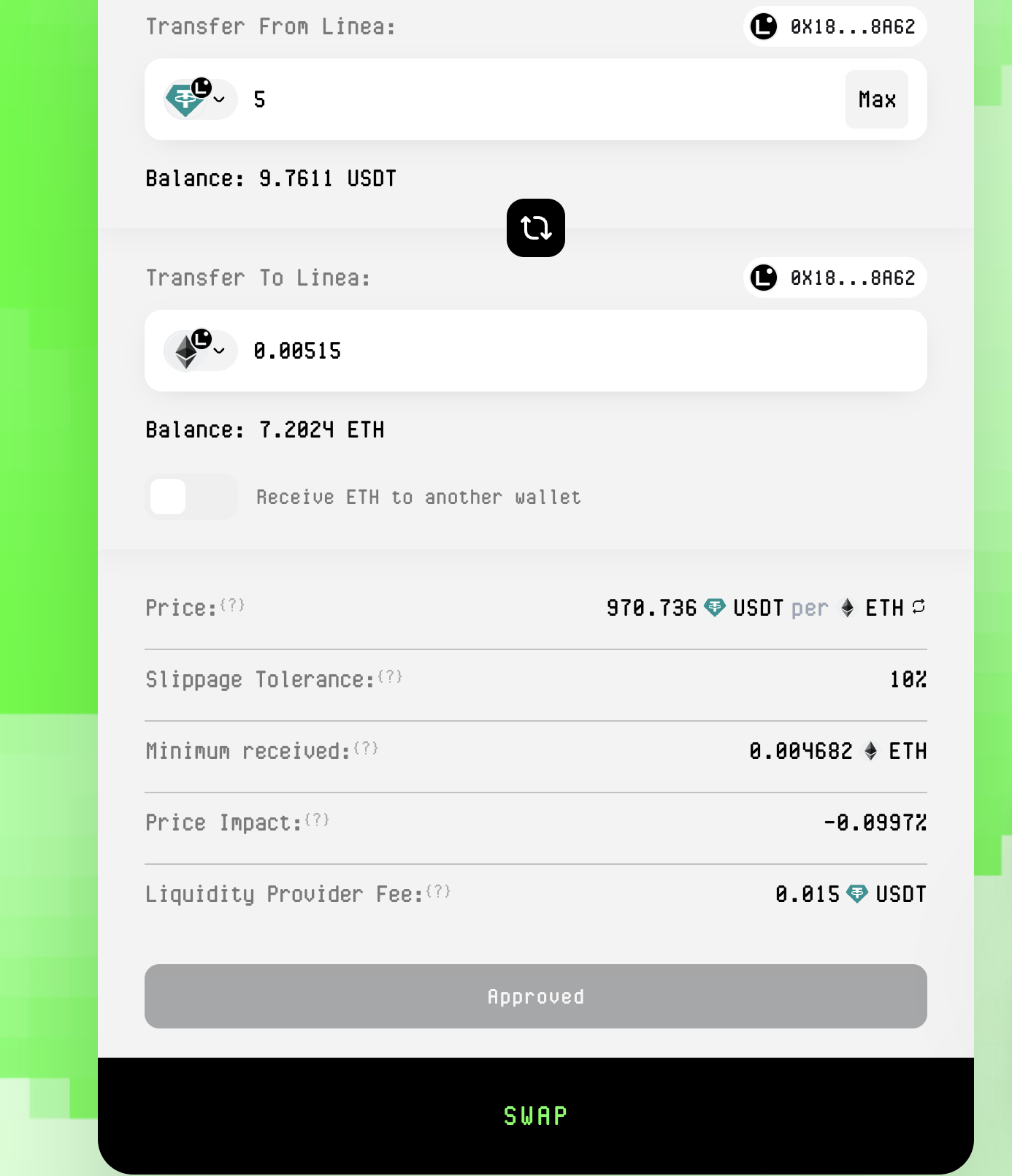Tap the SWAP button

coord(535,1115)
